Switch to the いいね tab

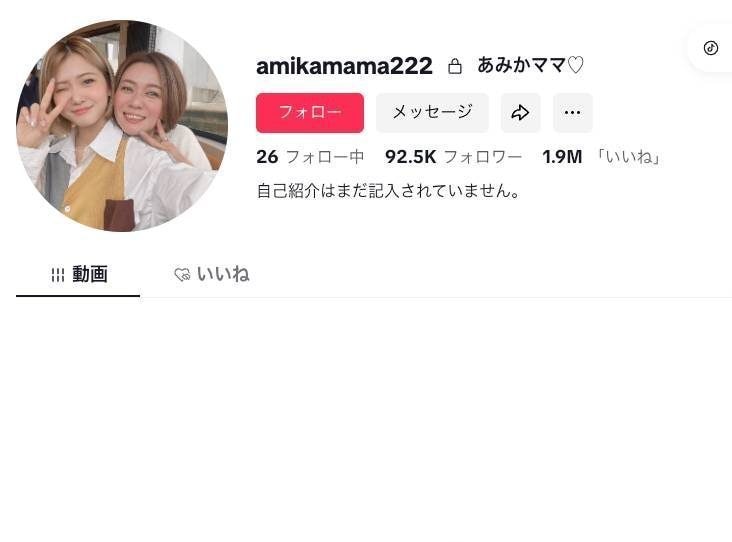211,275
